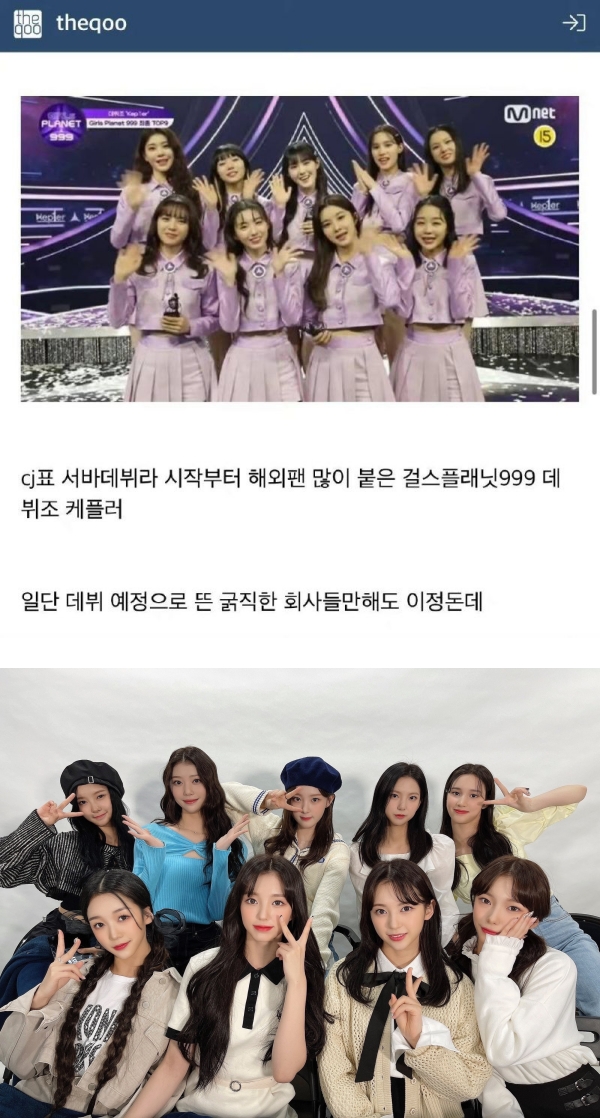The width and height of the screenshot is (600, 1118).
Task: Open the Girls Planet 999 stage photo
Action: (x=300, y=249)
